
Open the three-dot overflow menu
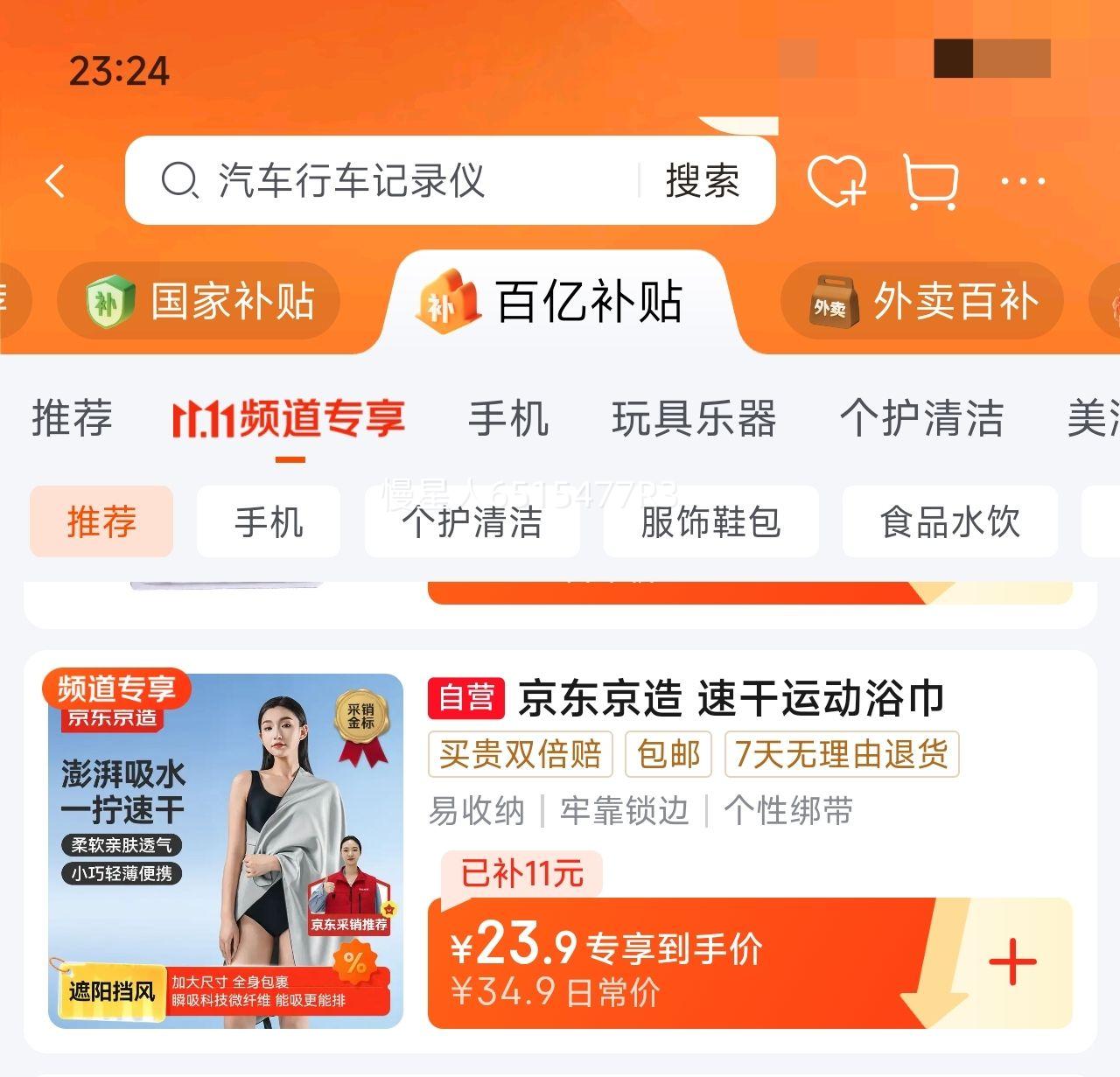point(1023,182)
